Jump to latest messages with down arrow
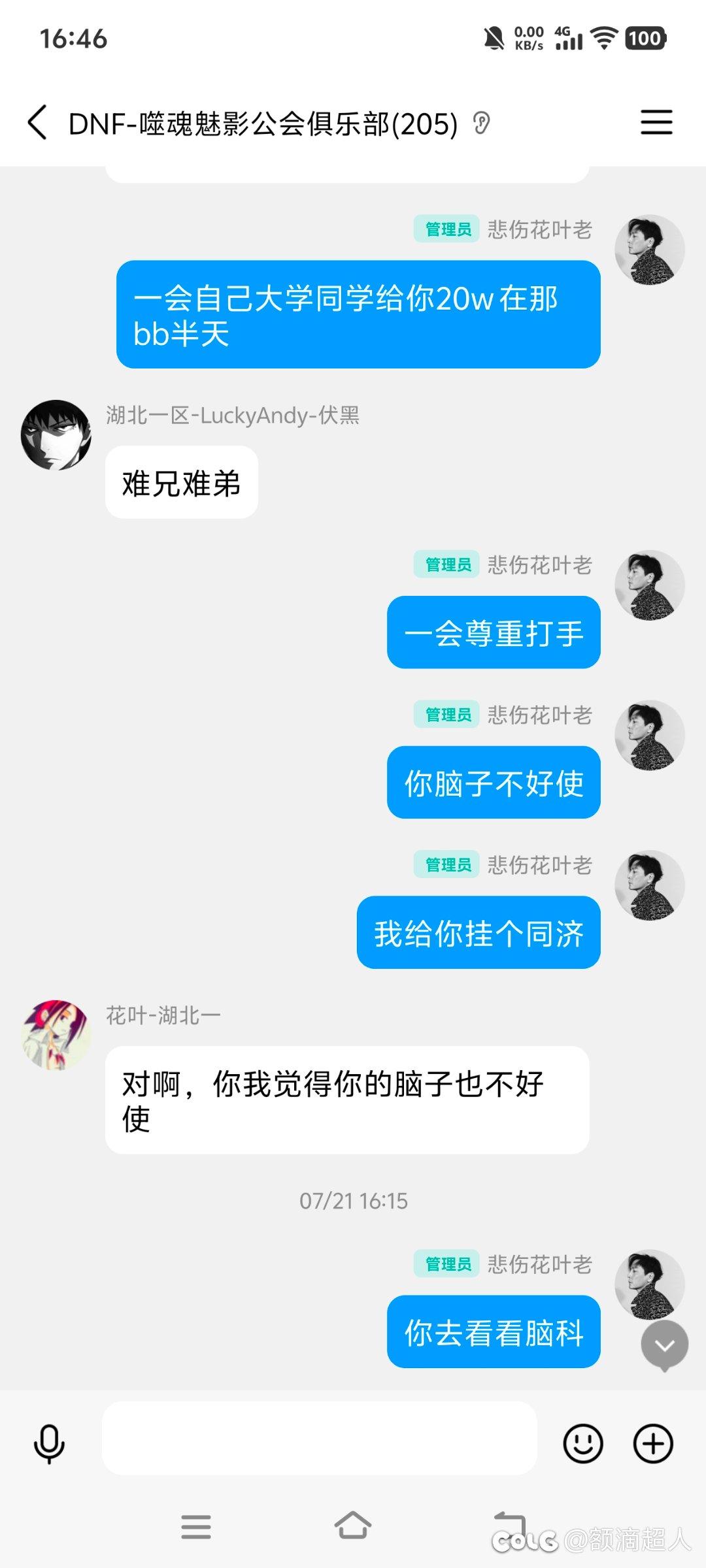Viewport: 706px width, 1568px height. tap(665, 1345)
